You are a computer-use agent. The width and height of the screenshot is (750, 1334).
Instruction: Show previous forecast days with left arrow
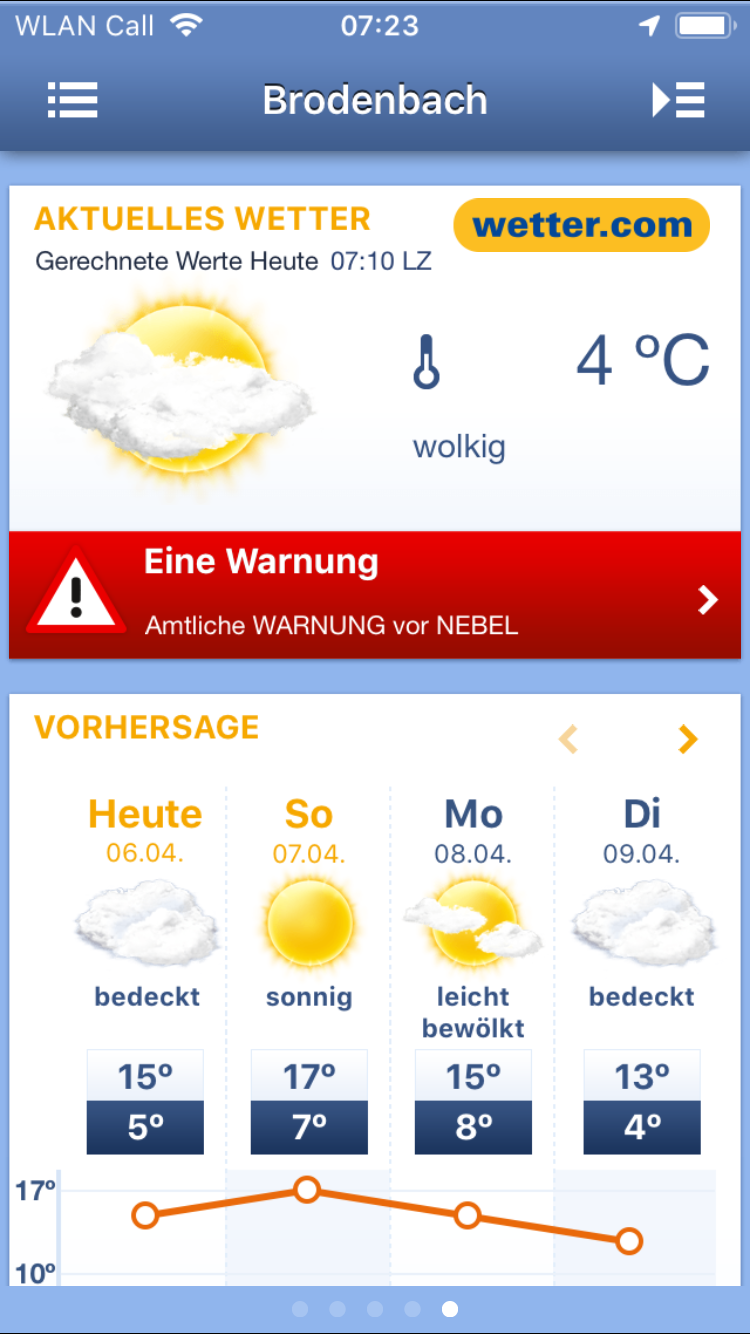click(x=568, y=739)
